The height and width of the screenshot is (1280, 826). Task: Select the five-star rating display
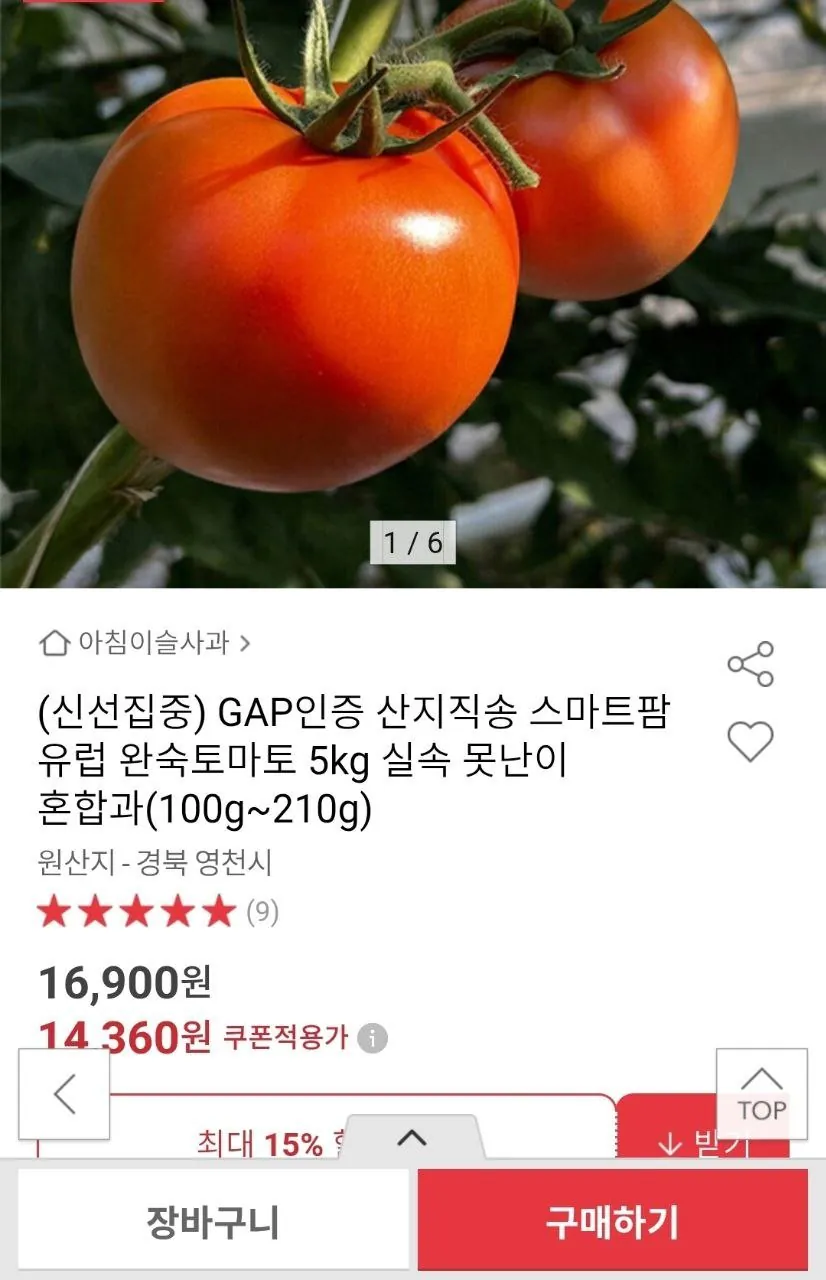(135, 911)
